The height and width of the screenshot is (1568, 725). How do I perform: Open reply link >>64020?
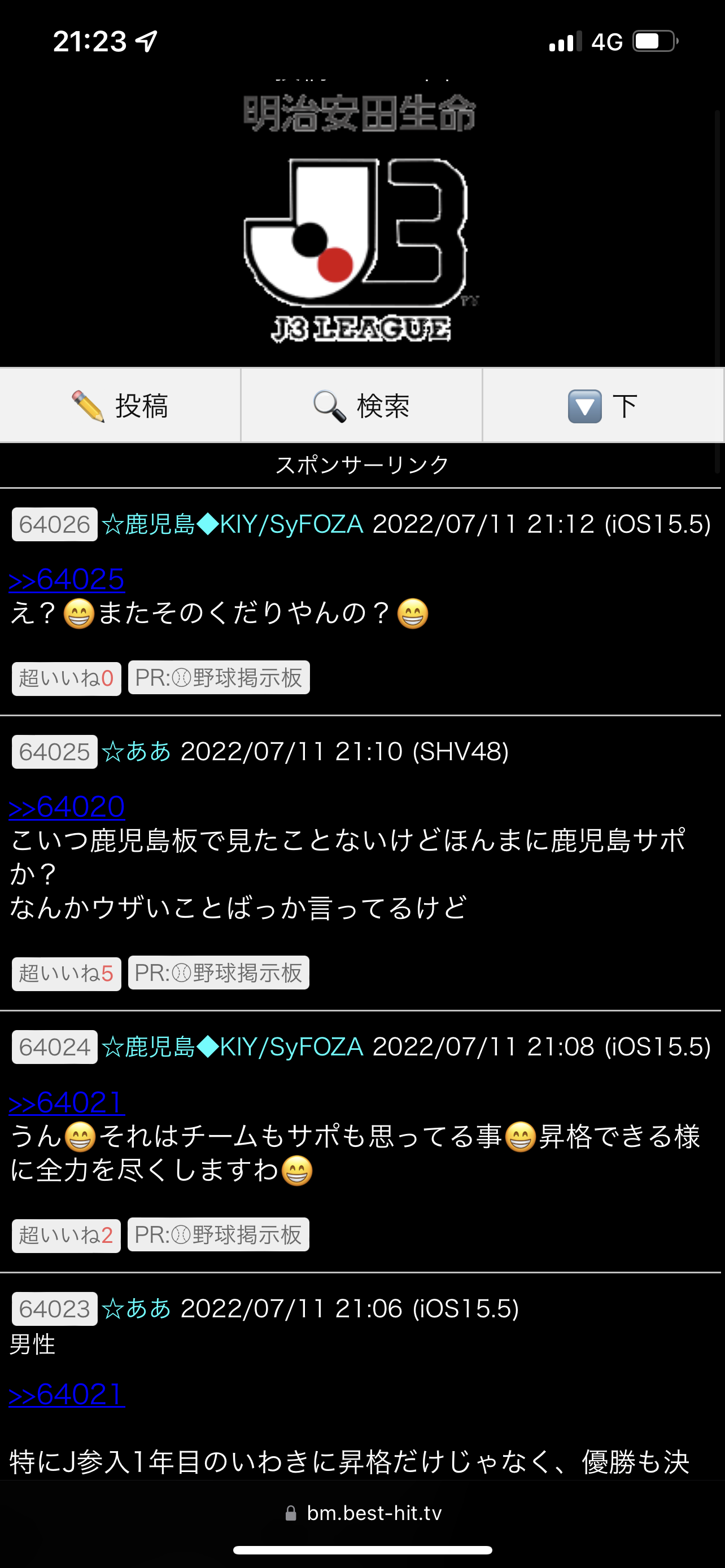tap(67, 807)
